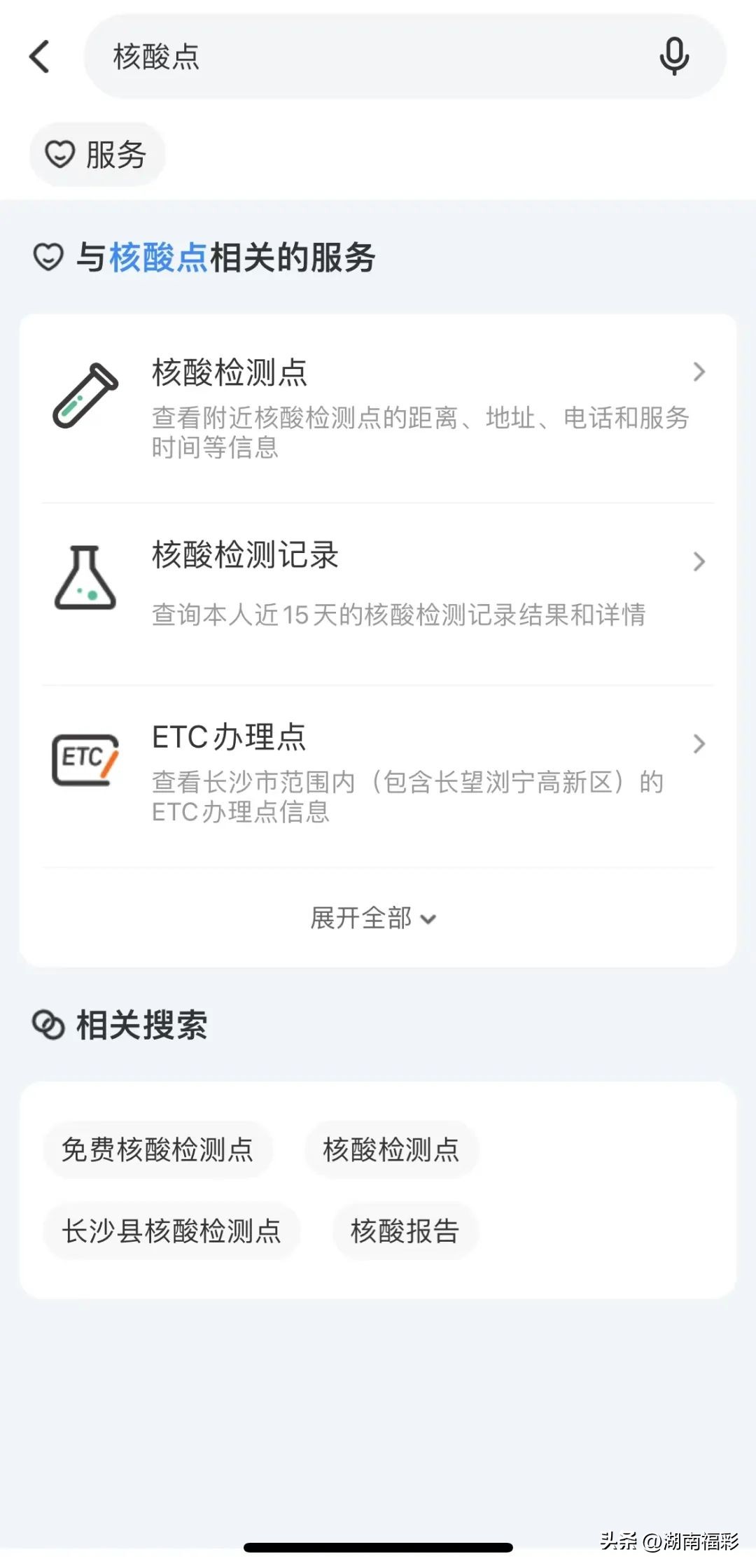Select the microphone icon for voice search

(673, 58)
